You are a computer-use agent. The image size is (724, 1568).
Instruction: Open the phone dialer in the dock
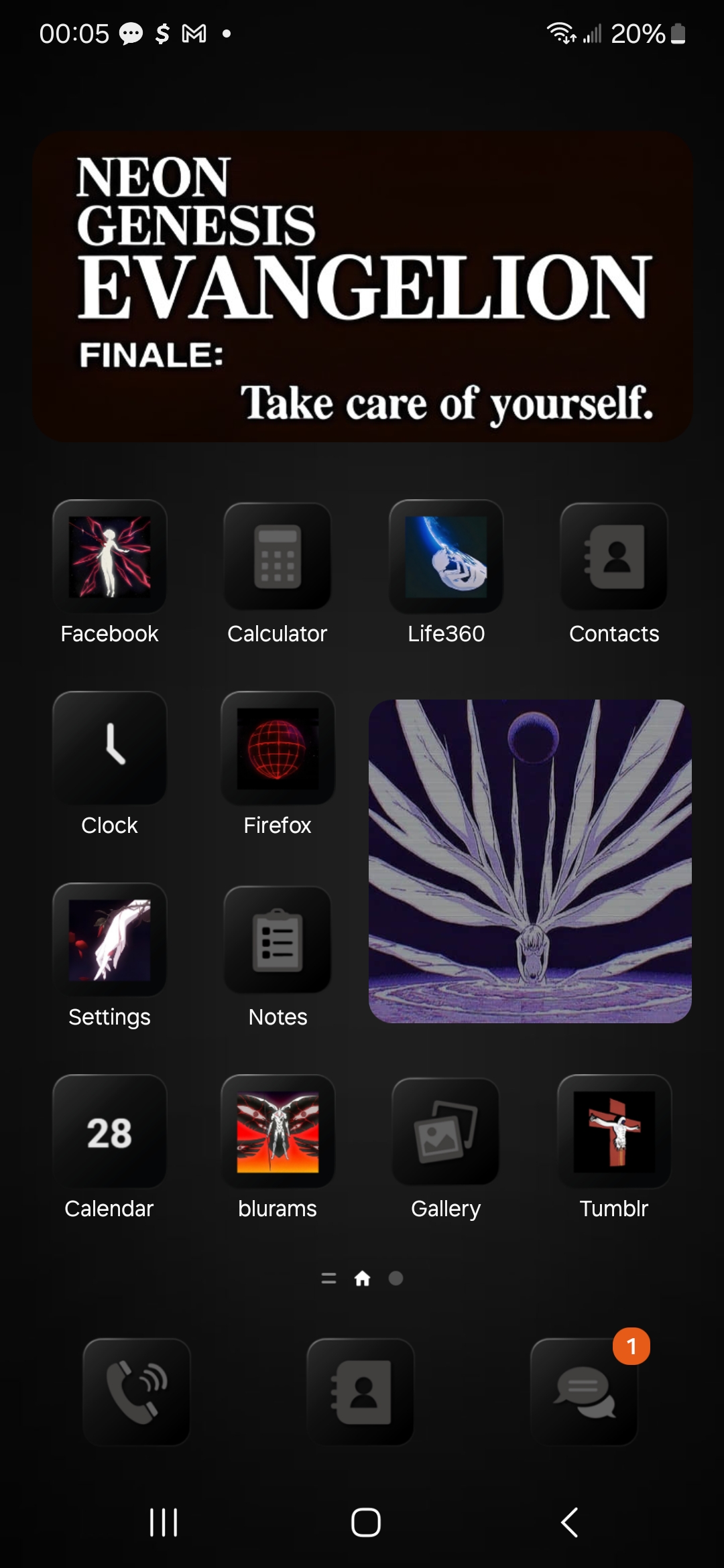click(137, 1392)
